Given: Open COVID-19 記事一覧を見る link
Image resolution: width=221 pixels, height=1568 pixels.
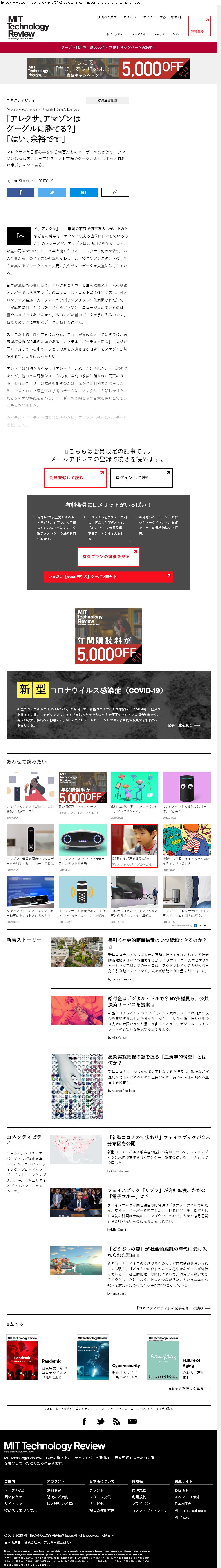Looking at the screenshot, I should (x=183, y=725).
